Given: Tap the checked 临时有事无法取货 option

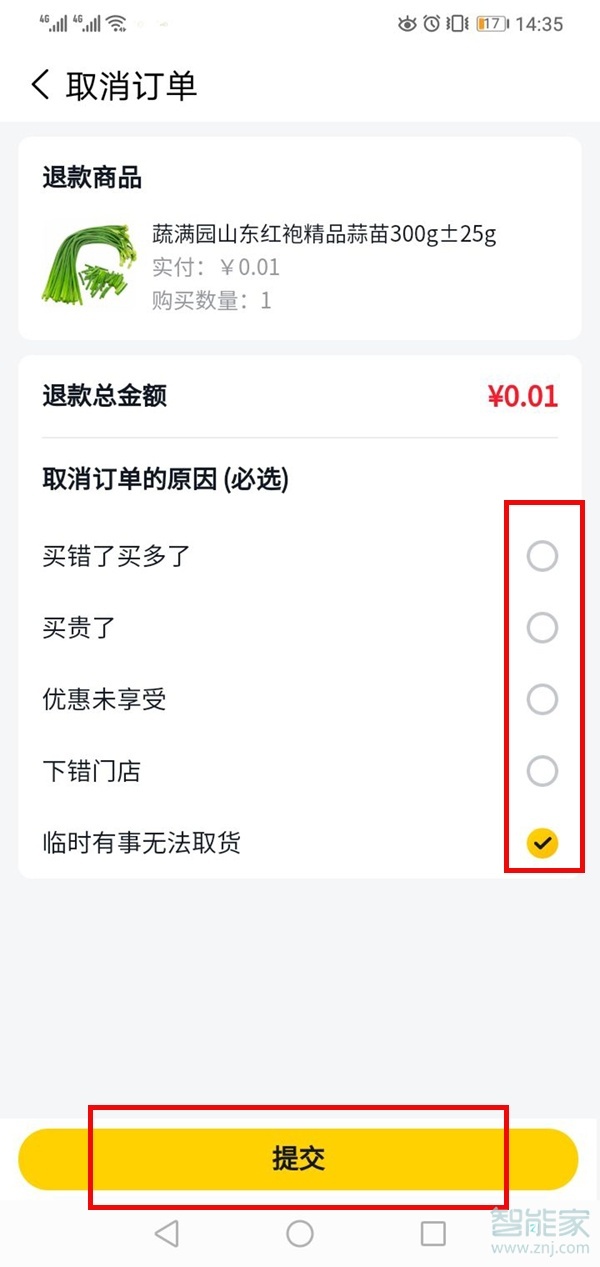Looking at the screenshot, I should [542, 843].
